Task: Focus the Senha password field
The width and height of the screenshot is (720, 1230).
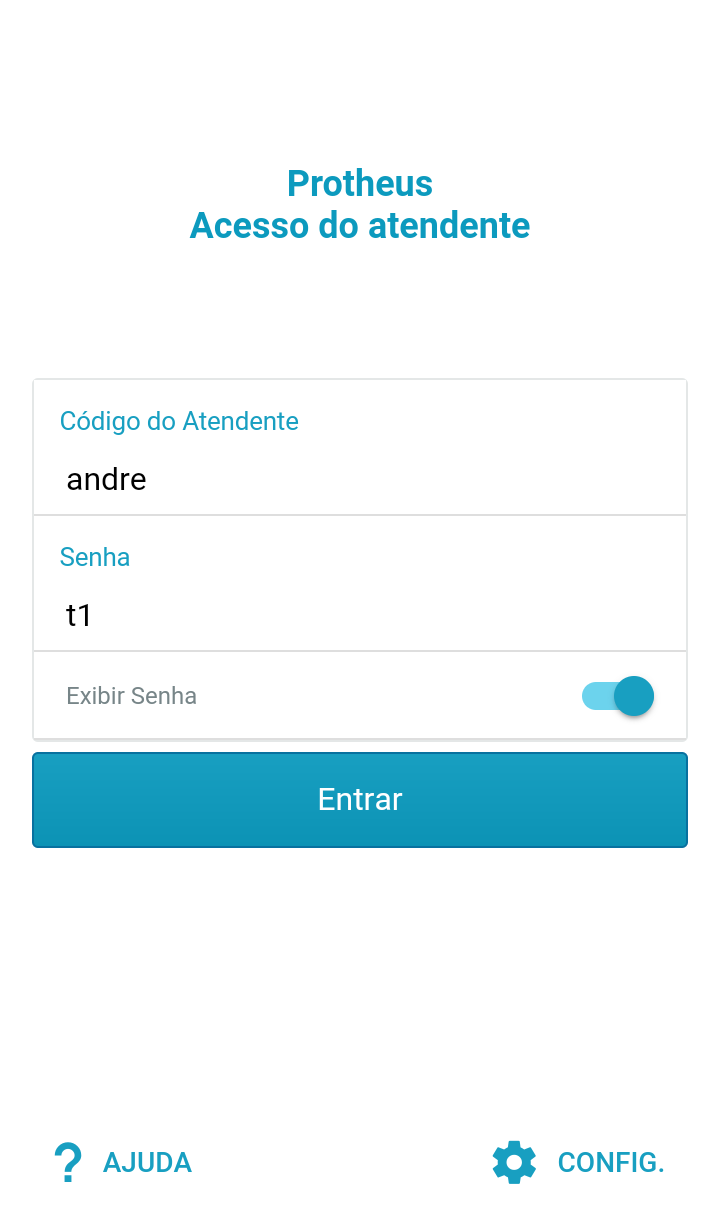Action: tap(360, 615)
